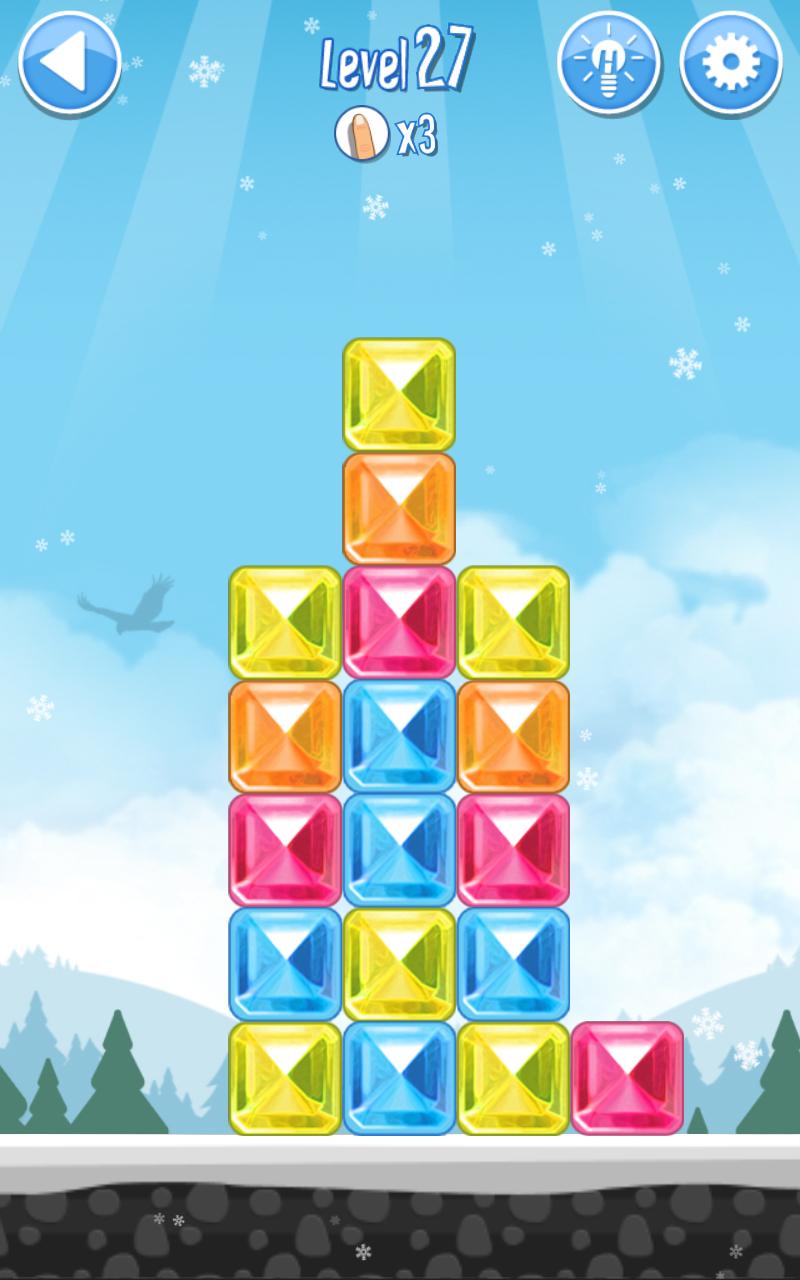Tap the orange block under the top yellow
The width and height of the screenshot is (800, 1280).
point(399,508)
